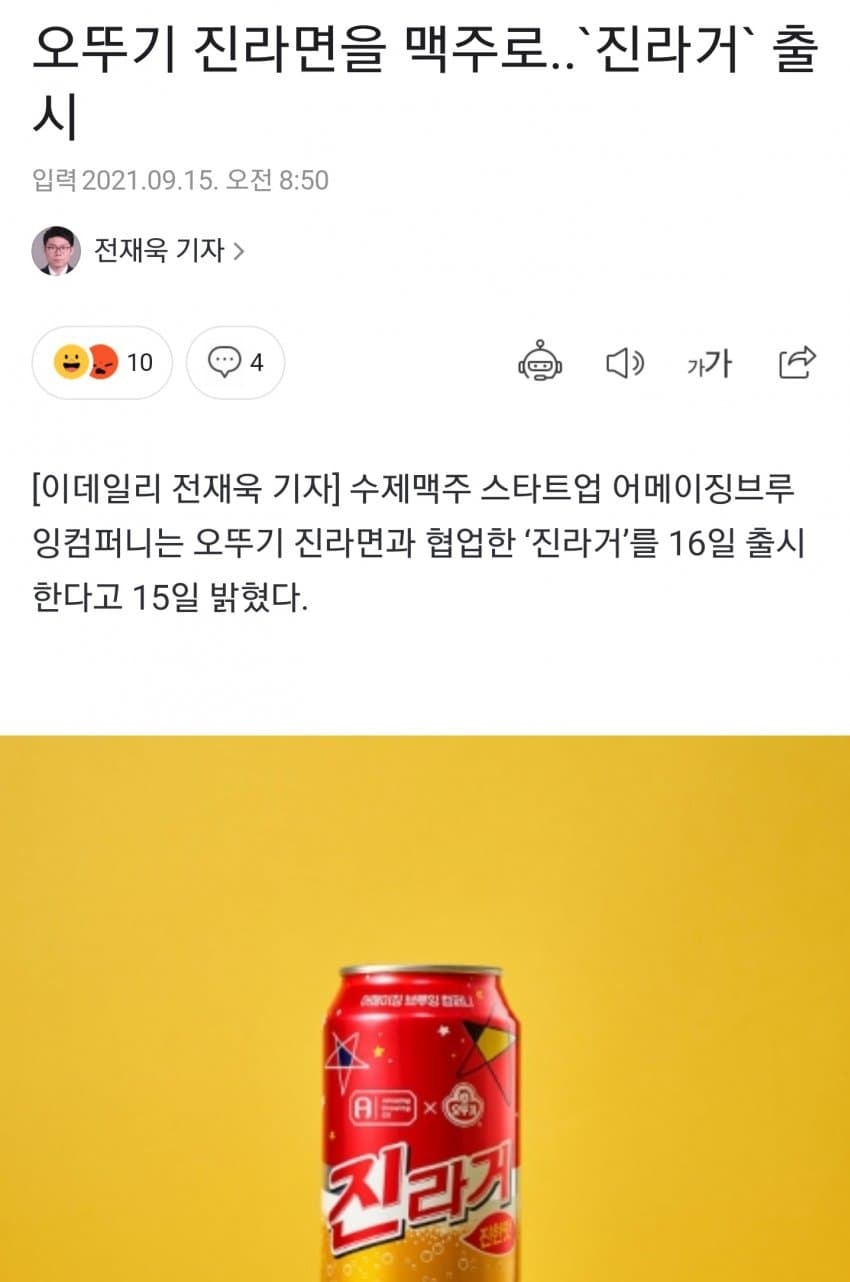Change the font size with 가가

point(709,363)
